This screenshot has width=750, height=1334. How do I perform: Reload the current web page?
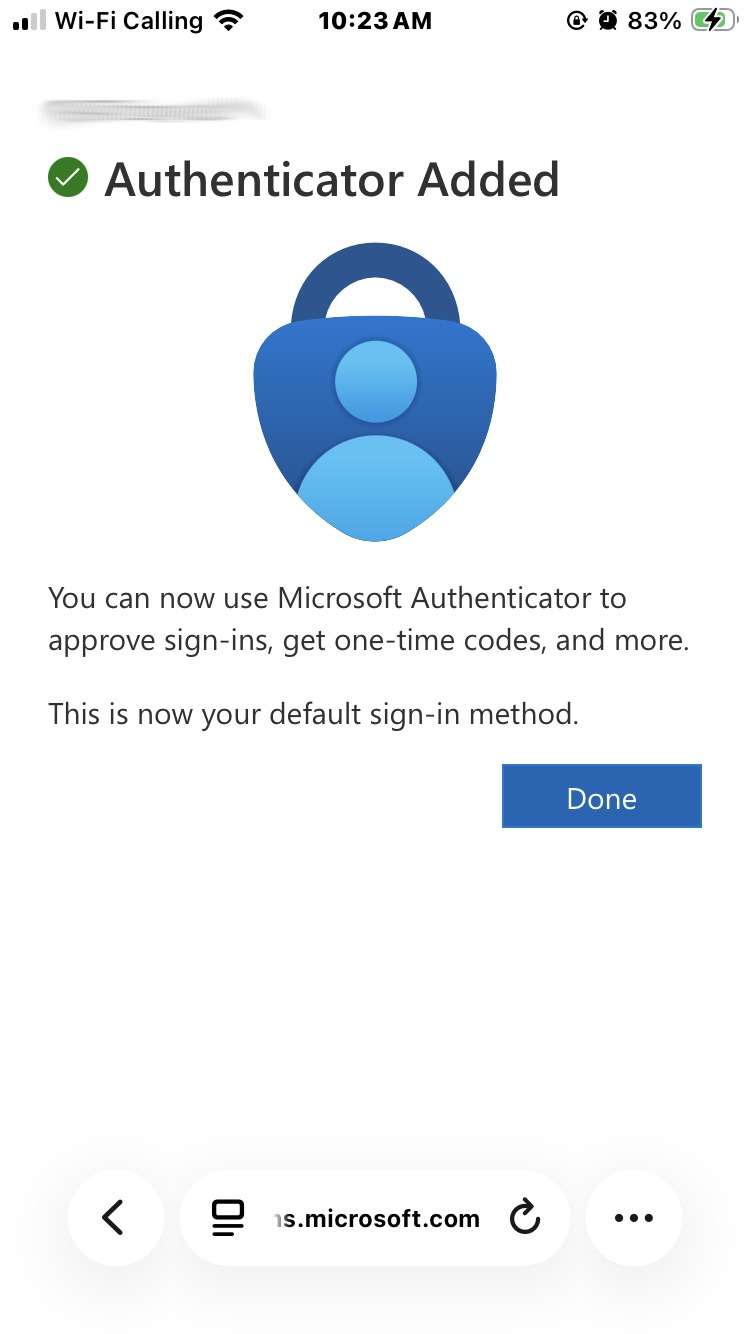coord(525,1218)
